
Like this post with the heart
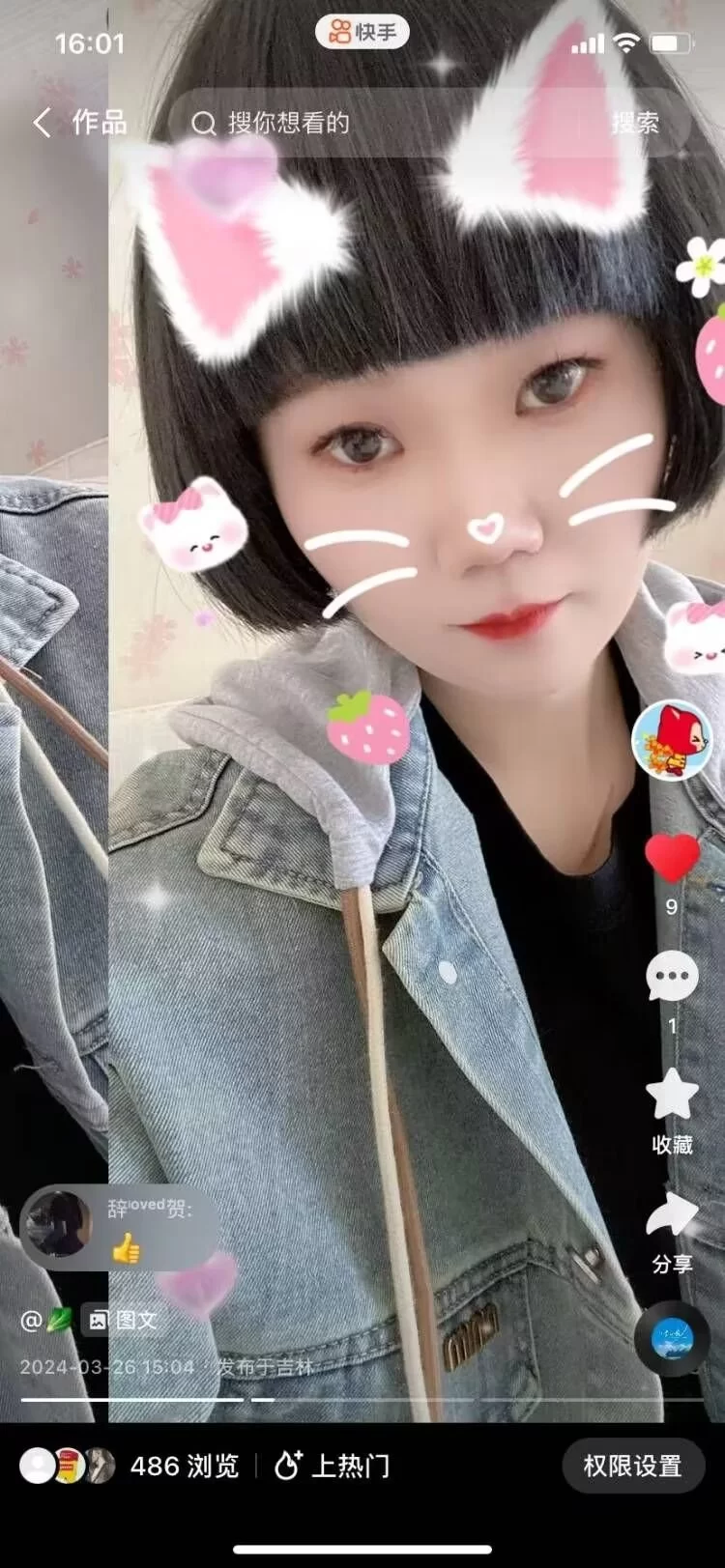tap(672, 857)
